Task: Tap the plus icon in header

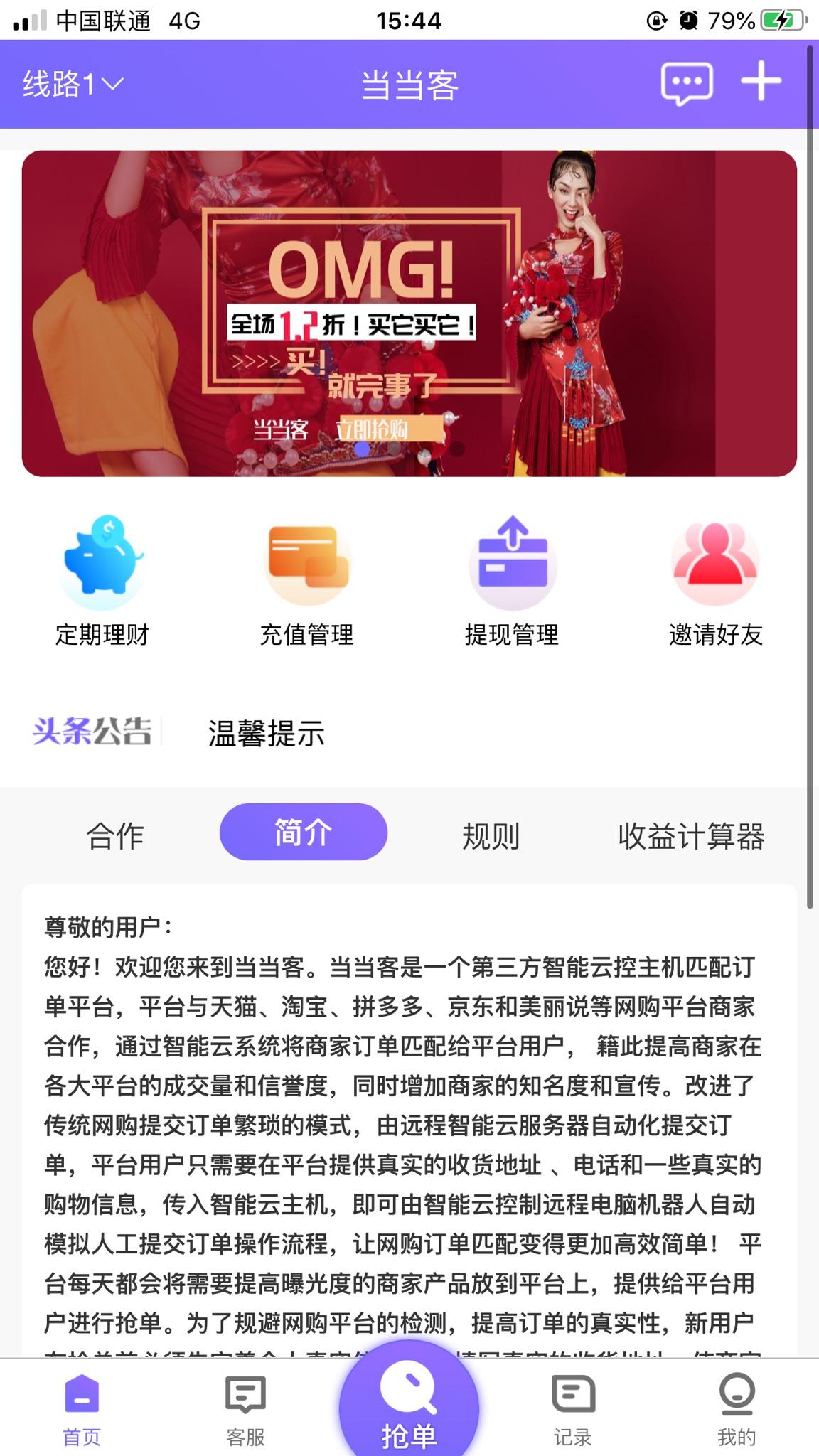Action: 761,81
